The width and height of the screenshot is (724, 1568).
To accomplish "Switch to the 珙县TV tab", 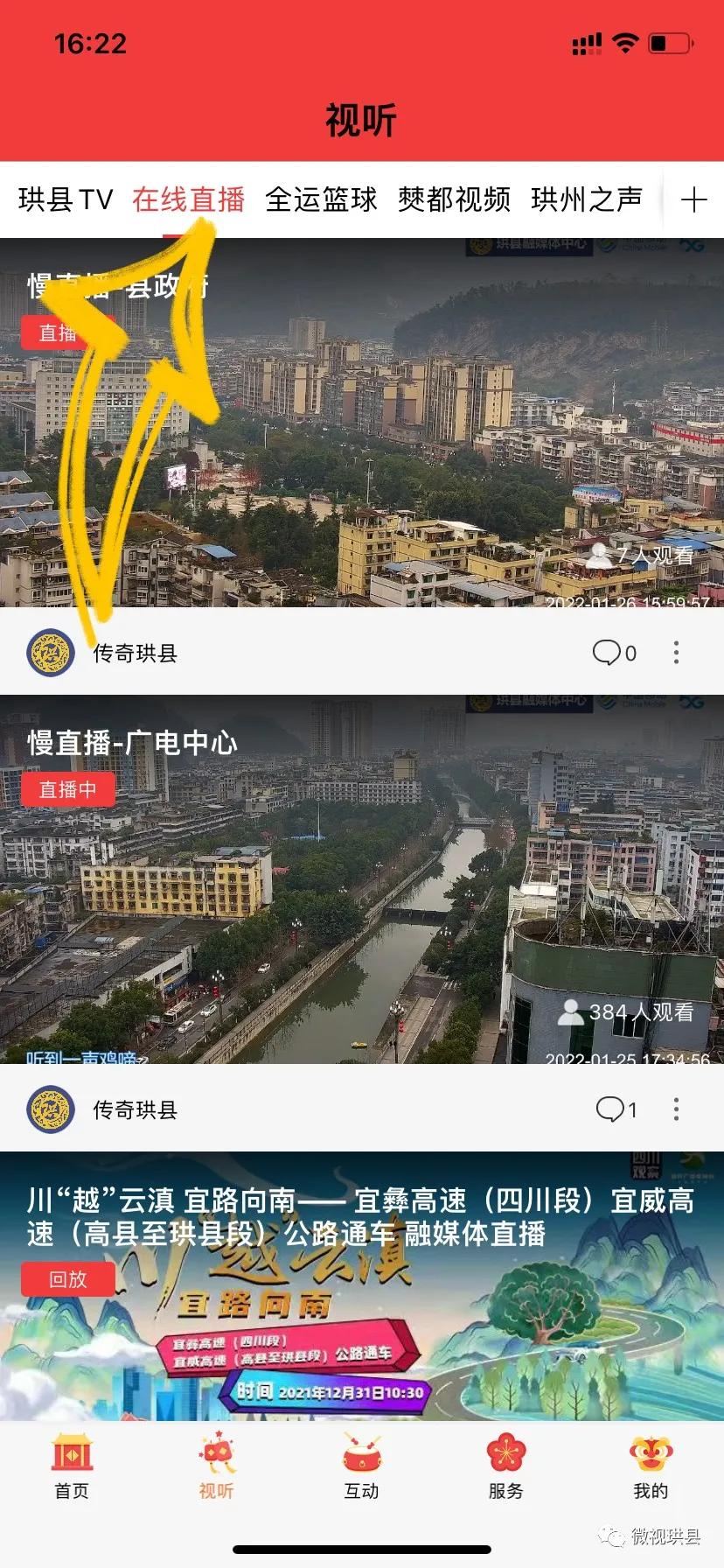I will (66, 200).
